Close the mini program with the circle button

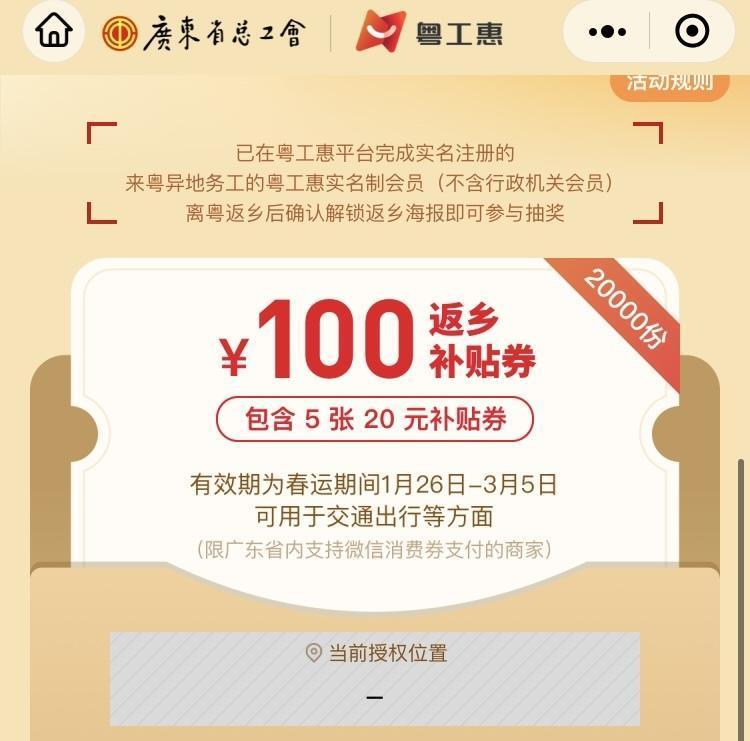tap(692, 32)
